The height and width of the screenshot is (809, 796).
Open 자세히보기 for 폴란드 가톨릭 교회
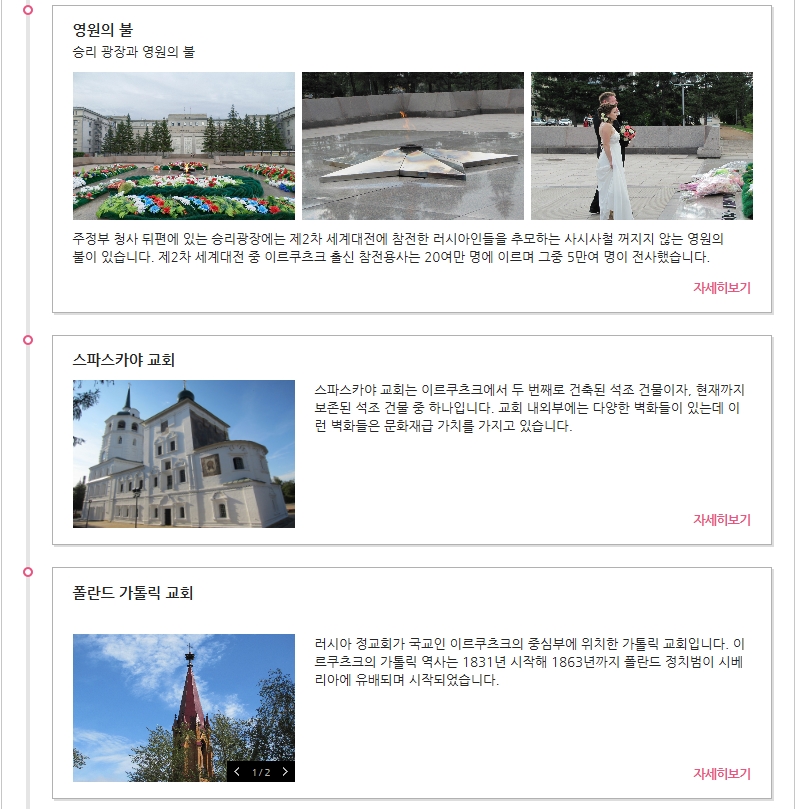click(721, 774)
